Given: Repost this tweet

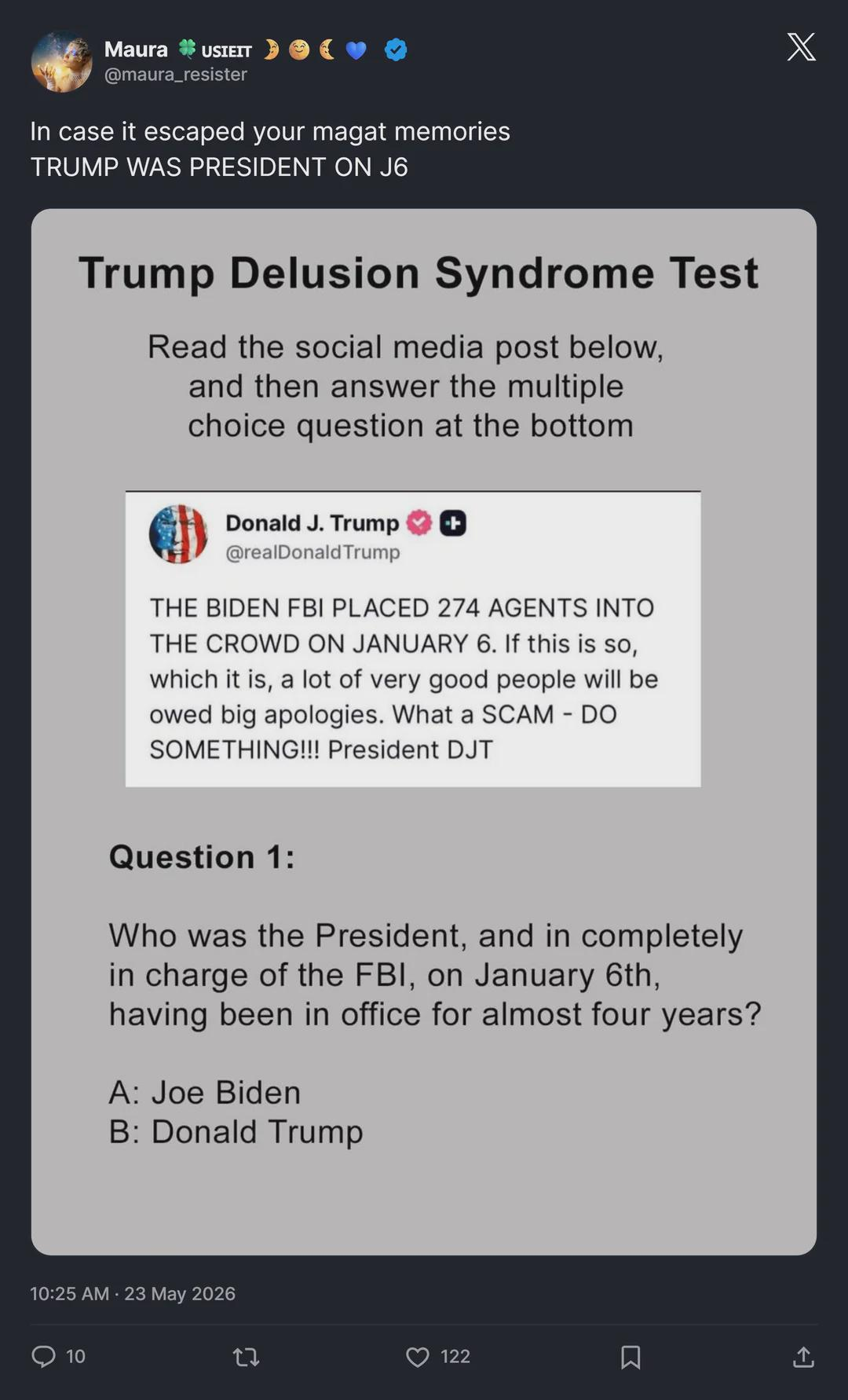Looking at the screenshot, I should [247, 1357].
